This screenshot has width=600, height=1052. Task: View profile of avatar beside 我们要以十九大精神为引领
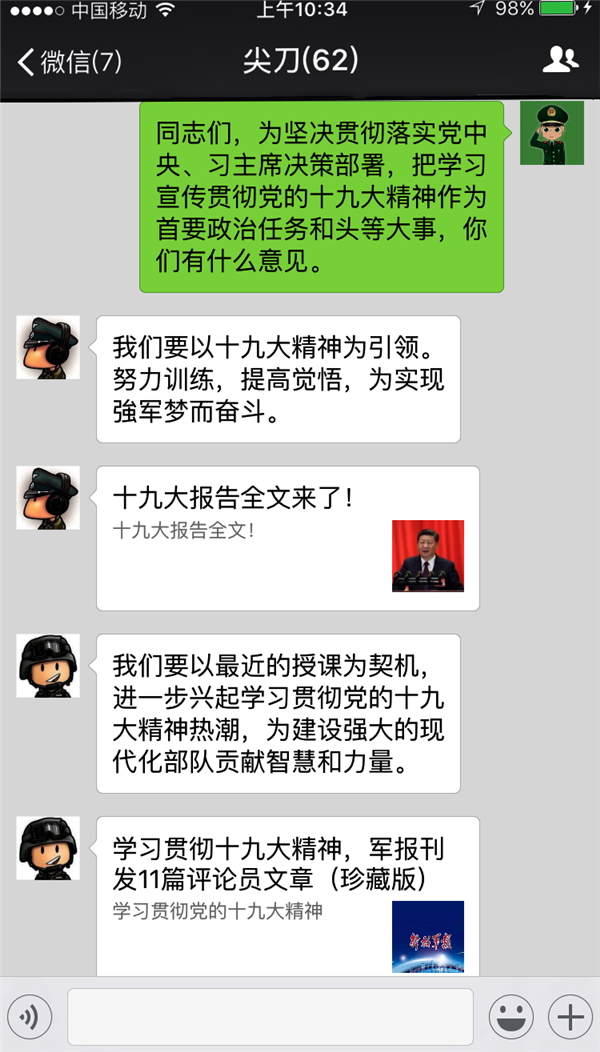48,347
